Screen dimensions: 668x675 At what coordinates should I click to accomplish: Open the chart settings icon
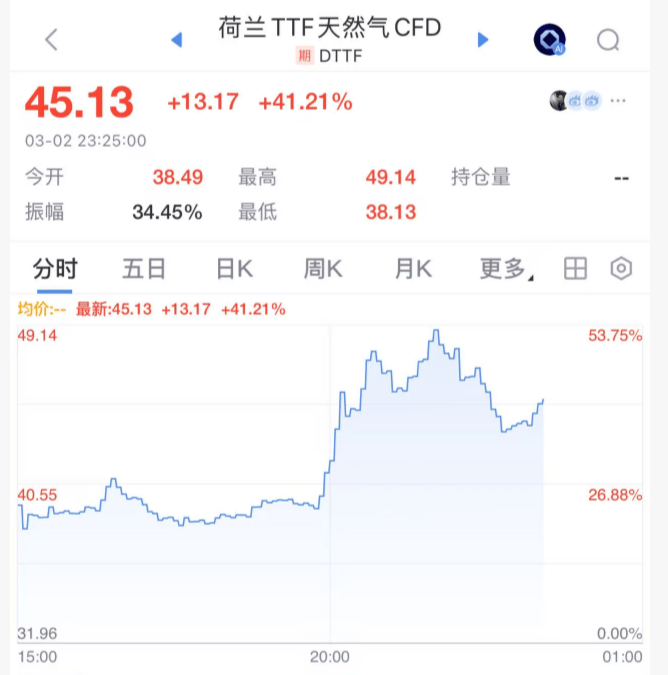point(622,268)
